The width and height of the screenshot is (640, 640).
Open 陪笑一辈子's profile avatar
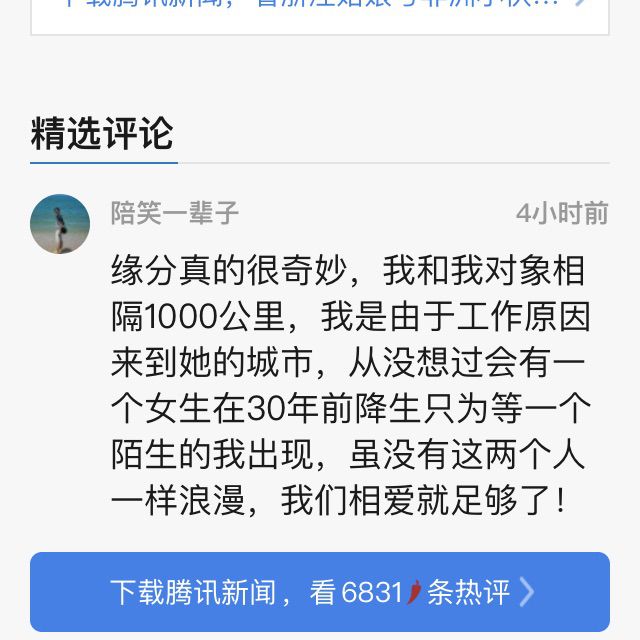coord(60,224)
